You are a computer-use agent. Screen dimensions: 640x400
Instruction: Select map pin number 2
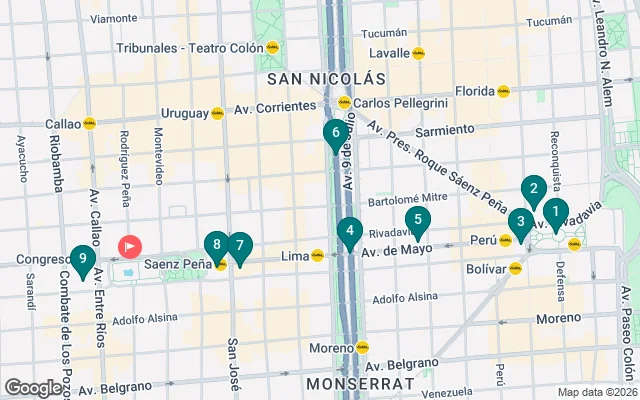tap(534, 189)
